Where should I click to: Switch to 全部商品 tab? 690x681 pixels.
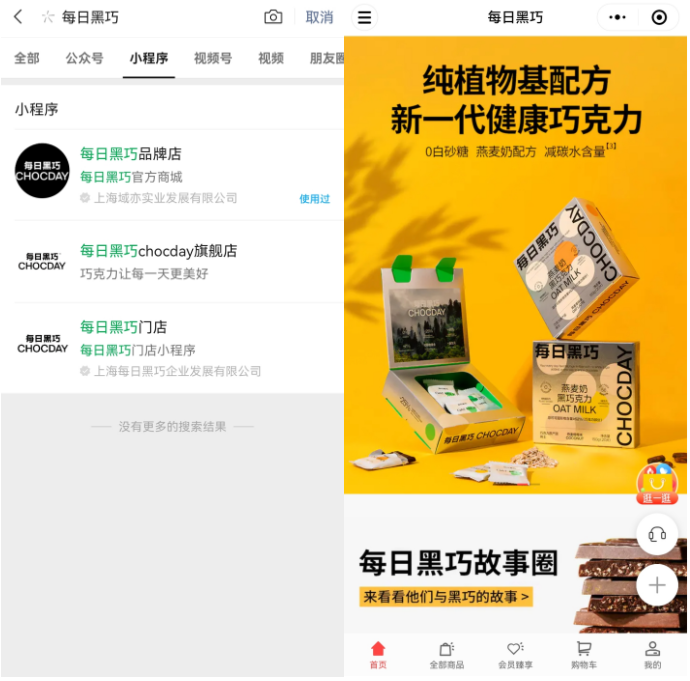point(447,654)
